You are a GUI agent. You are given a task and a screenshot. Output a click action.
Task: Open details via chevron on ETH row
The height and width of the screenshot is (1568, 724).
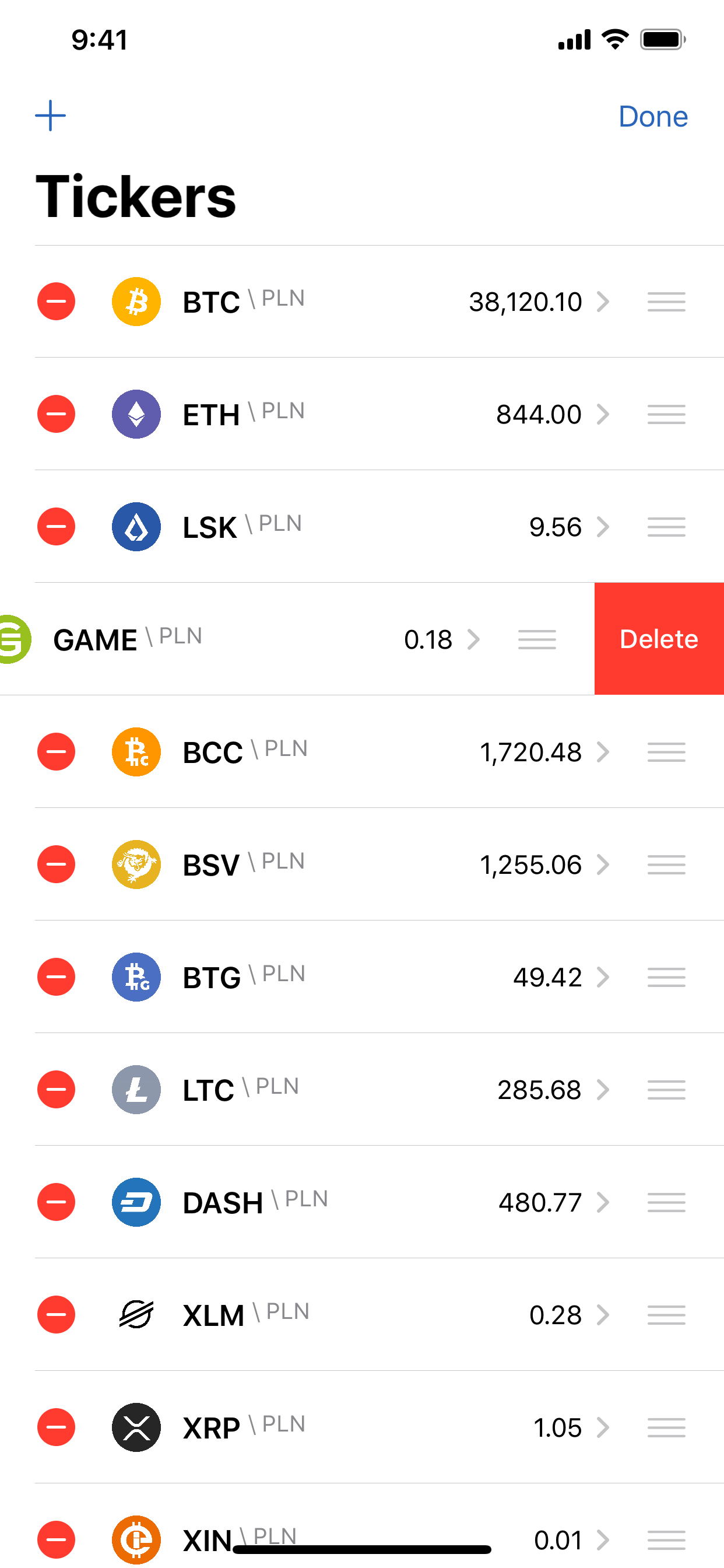603,414
